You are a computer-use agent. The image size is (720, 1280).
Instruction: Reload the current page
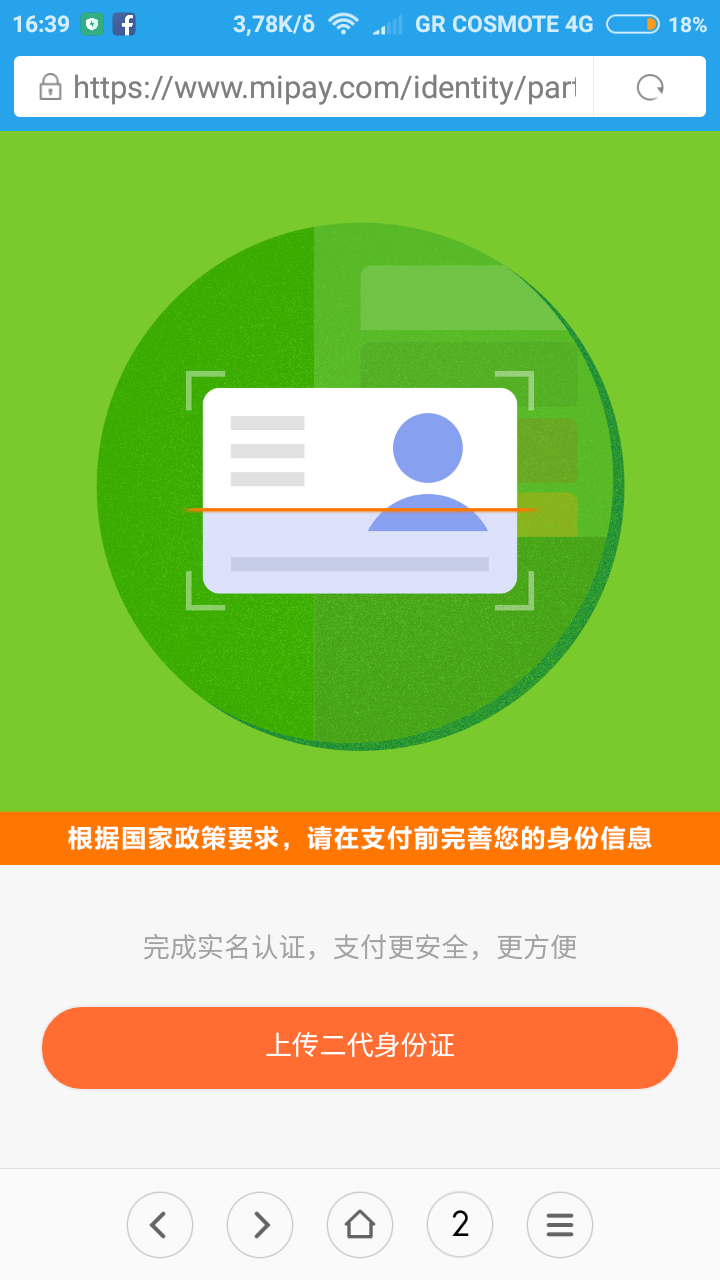pos(650,88)
